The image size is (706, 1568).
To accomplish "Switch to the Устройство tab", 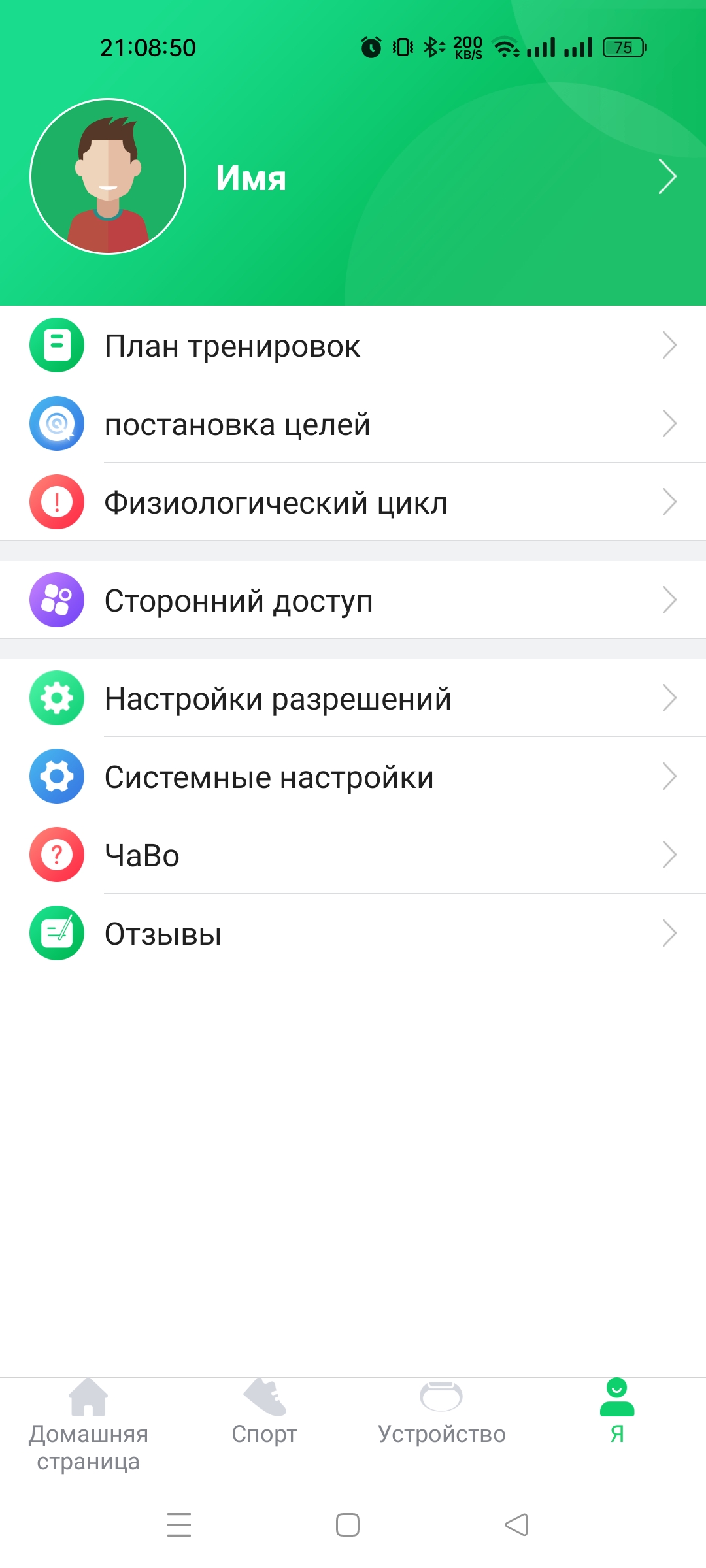I will (x=441, y=1414).
